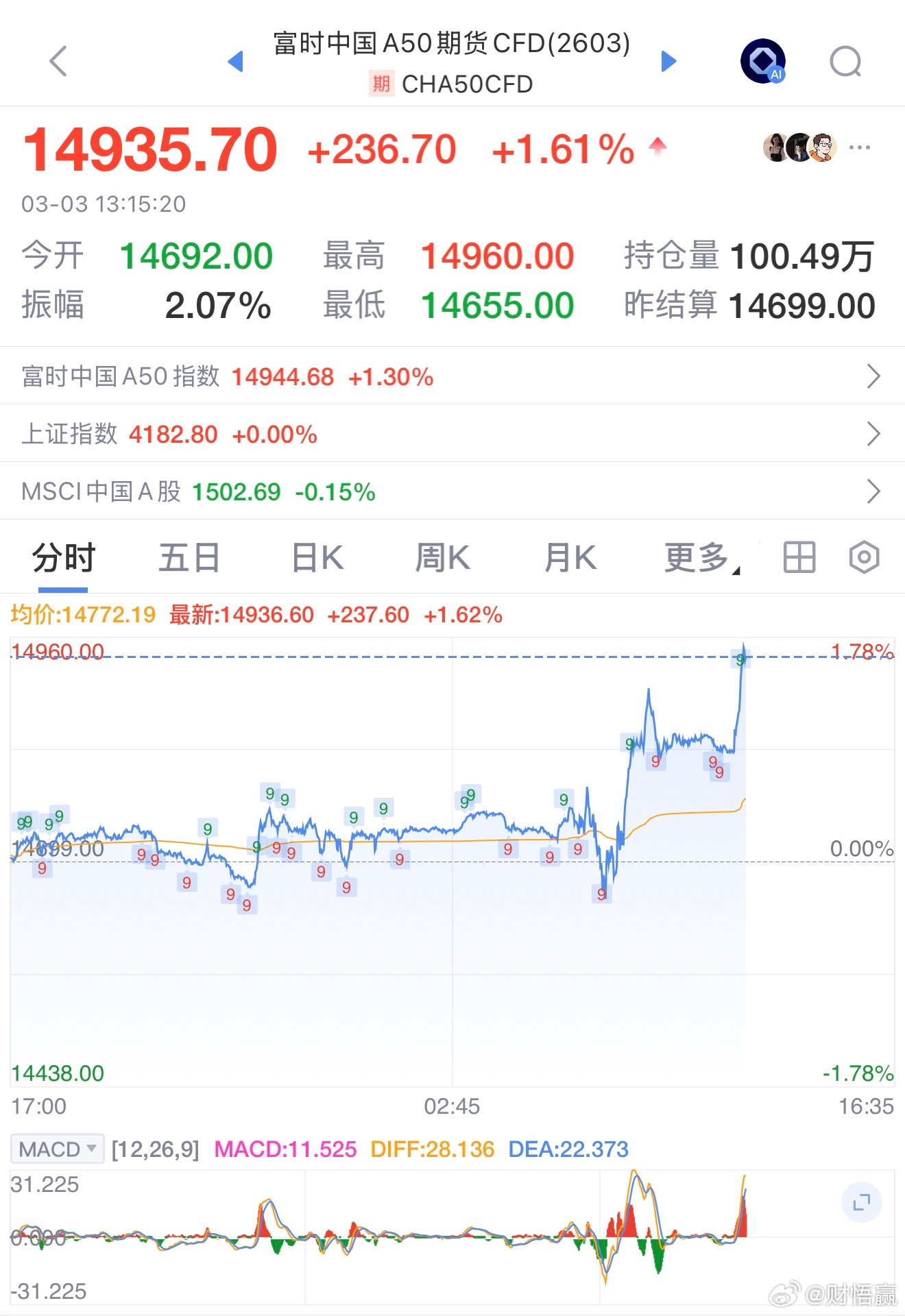This screenshot has width=905, height=1316.
Task: Click the search magnifier icon
Action: (845, 62)
